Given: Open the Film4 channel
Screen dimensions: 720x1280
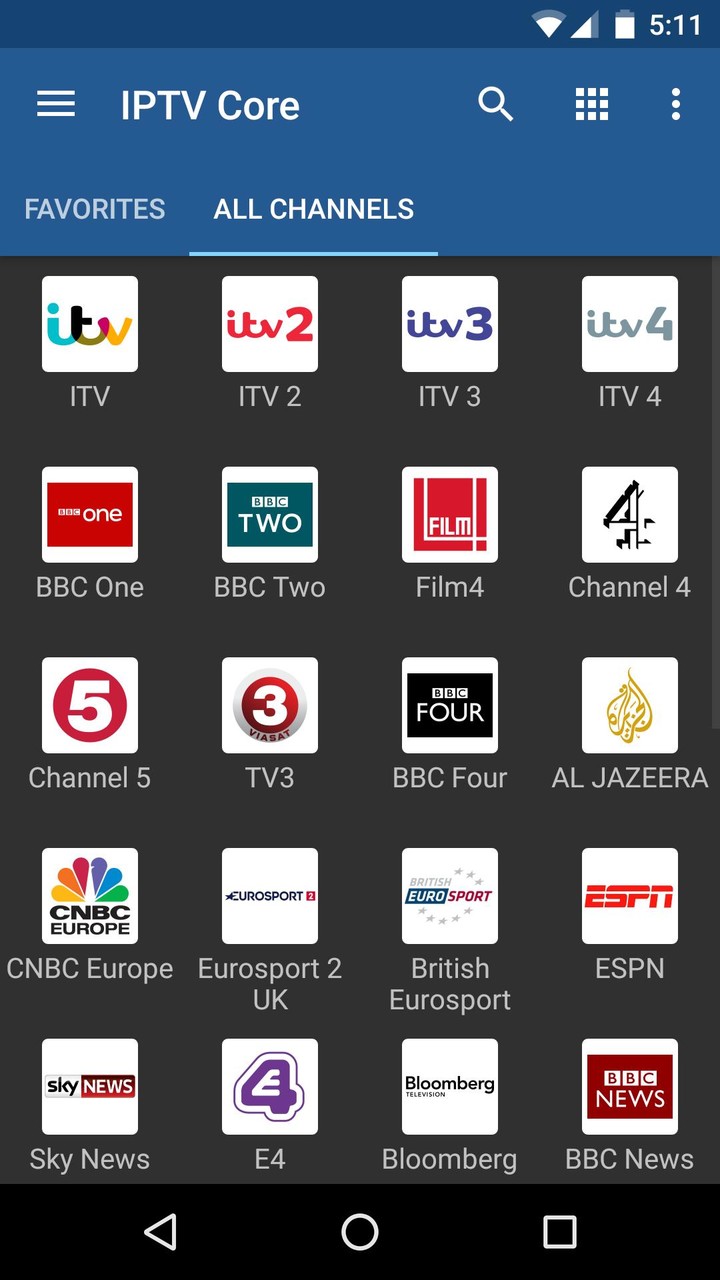Looking at the screenshot, I should 450,515.
